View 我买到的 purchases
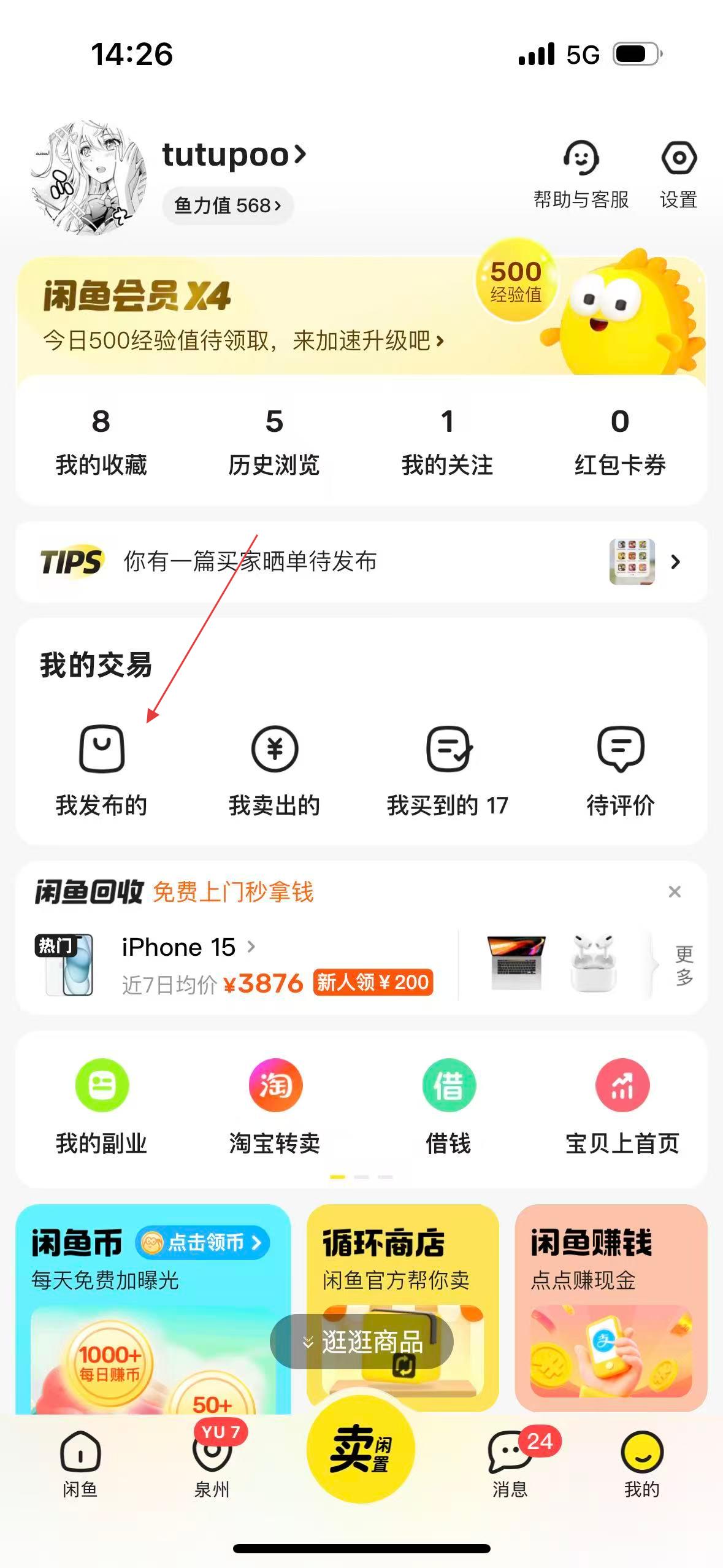723x1568 pixels. click(x=448, y=770)
